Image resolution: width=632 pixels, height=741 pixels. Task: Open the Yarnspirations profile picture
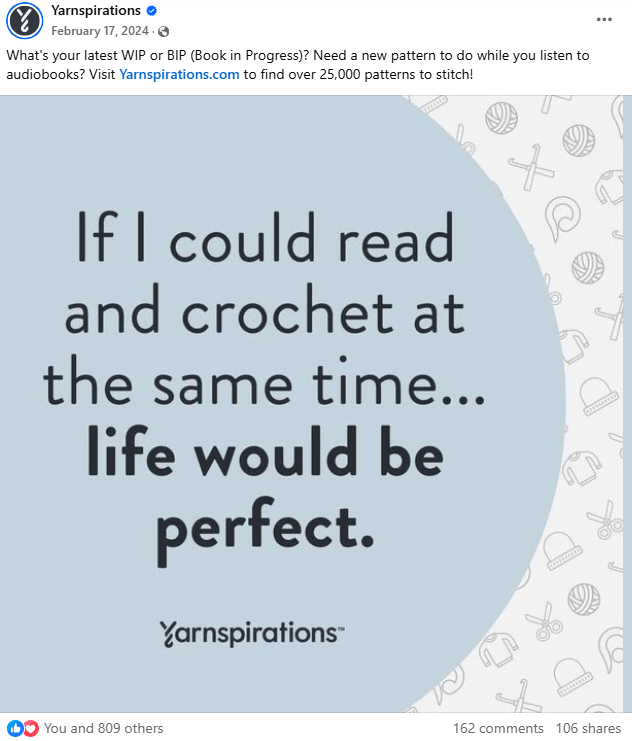(x=25, y=20)
